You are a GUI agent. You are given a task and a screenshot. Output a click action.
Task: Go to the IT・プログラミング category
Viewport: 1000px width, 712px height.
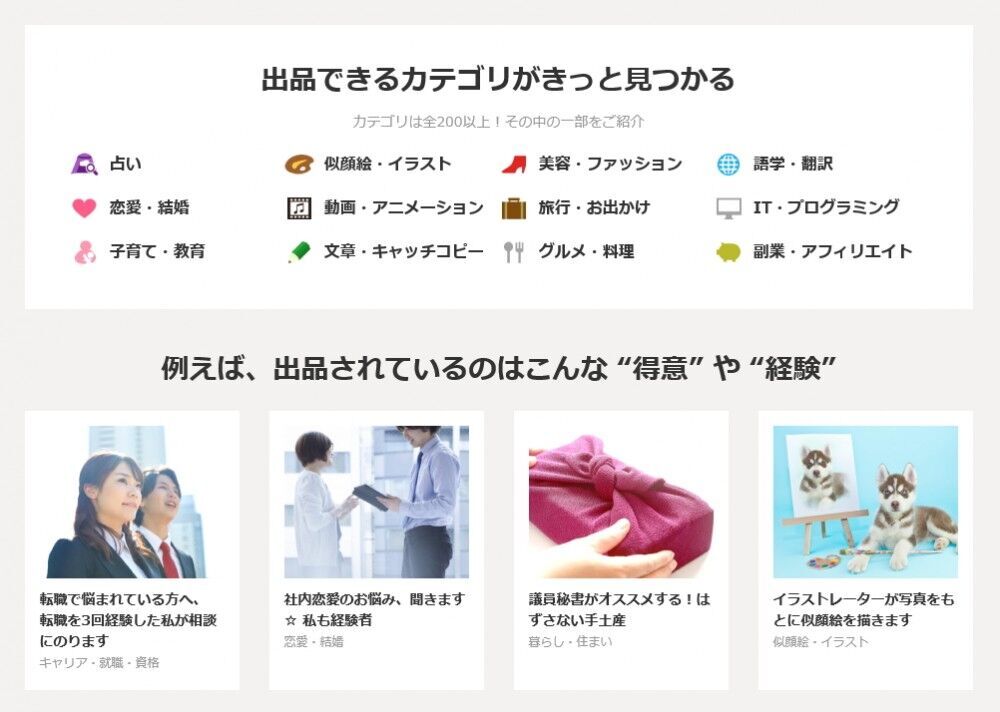(825, 208)
